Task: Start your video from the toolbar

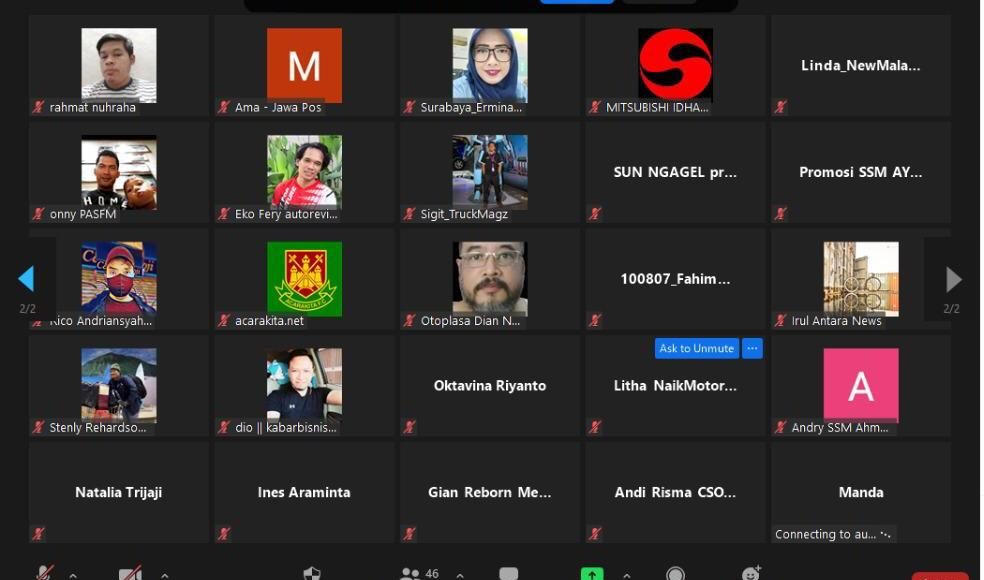Action: click(130, 573)
